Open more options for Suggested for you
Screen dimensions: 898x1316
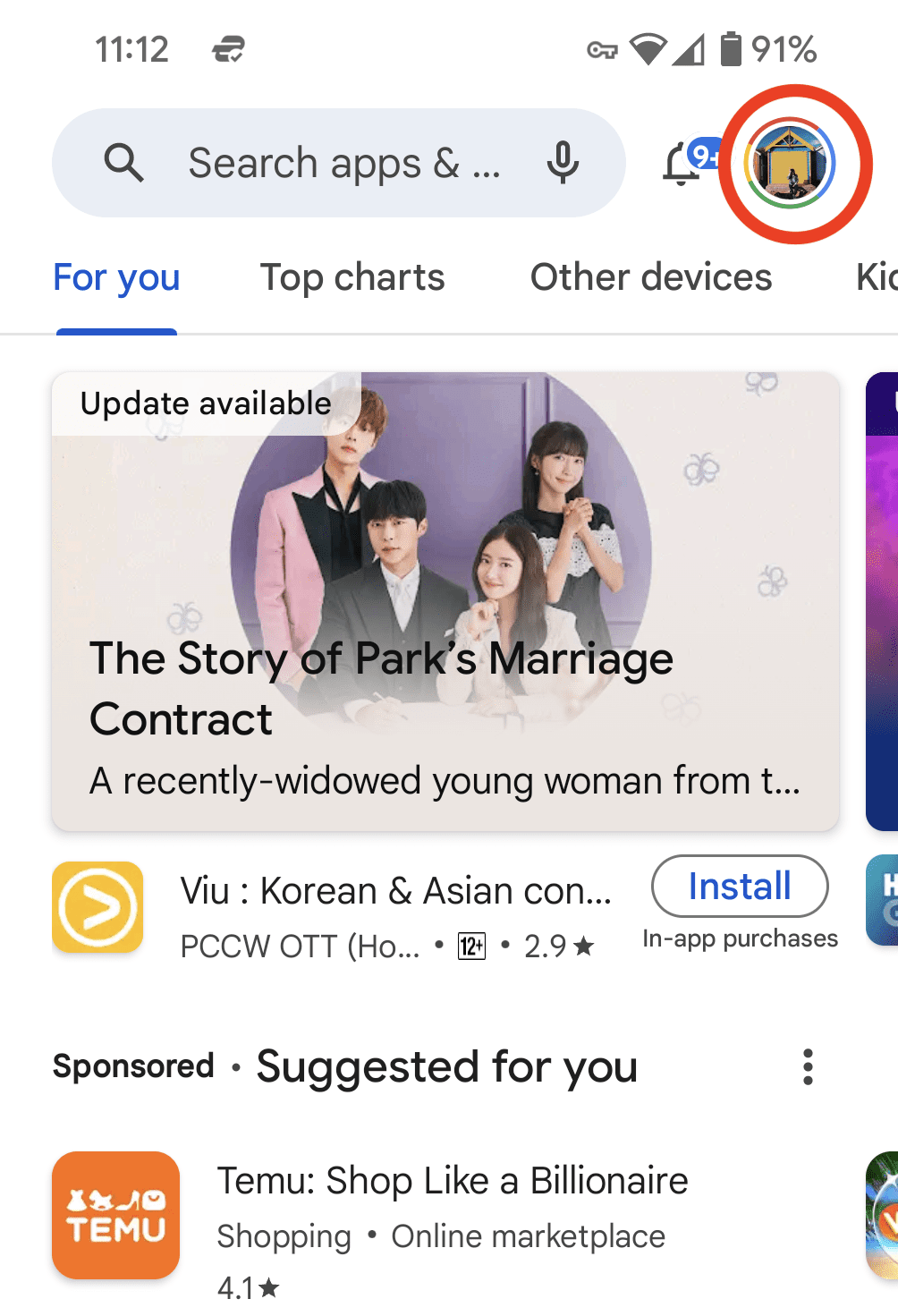pyautogui.click(x=808, y=1066)
